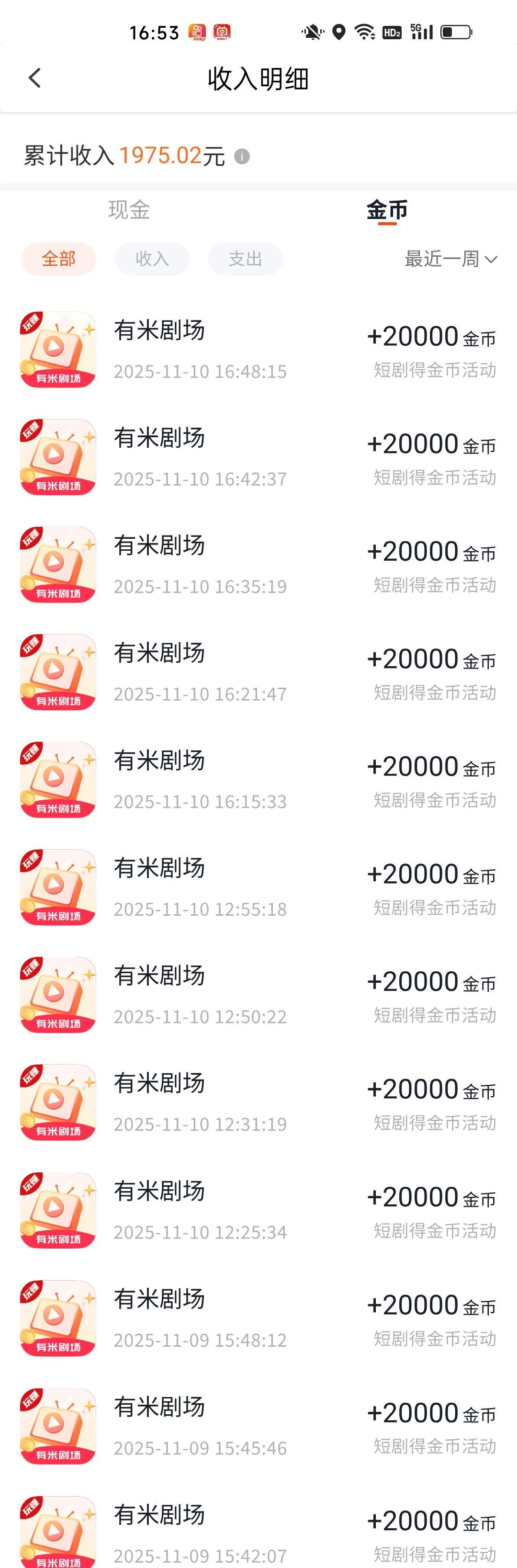Switch to the 现金 tab
The width and height of the screenshot is (517, 1568).
tap(129, 210)
